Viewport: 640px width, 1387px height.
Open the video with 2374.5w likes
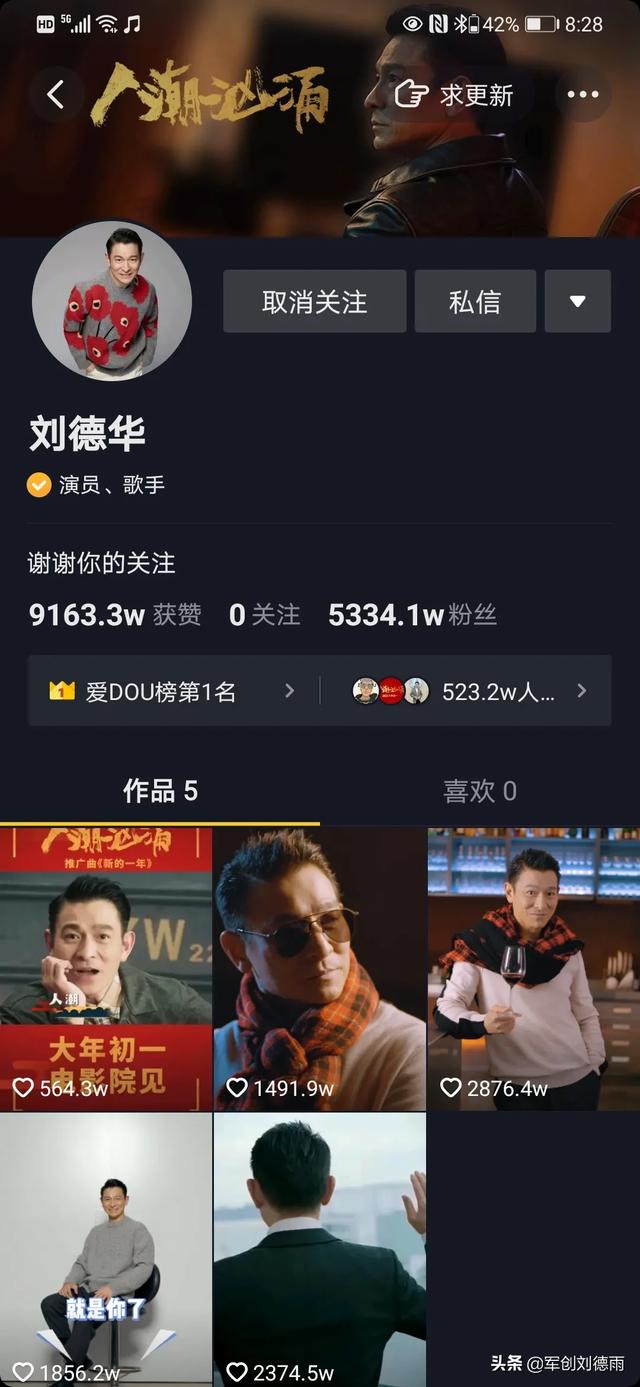[320, 1250]
